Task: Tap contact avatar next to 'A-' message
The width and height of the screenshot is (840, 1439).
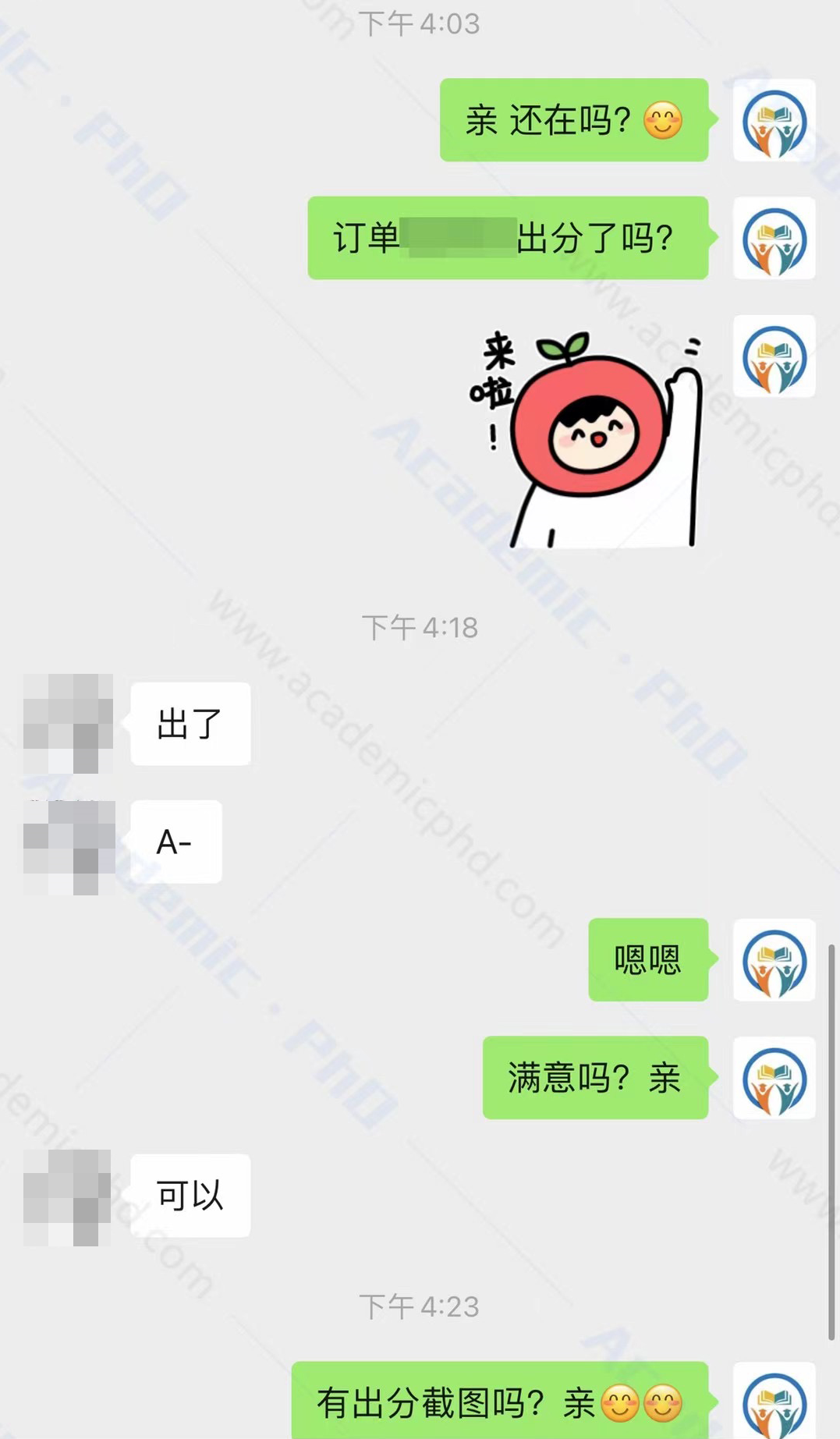Action: 68,846
